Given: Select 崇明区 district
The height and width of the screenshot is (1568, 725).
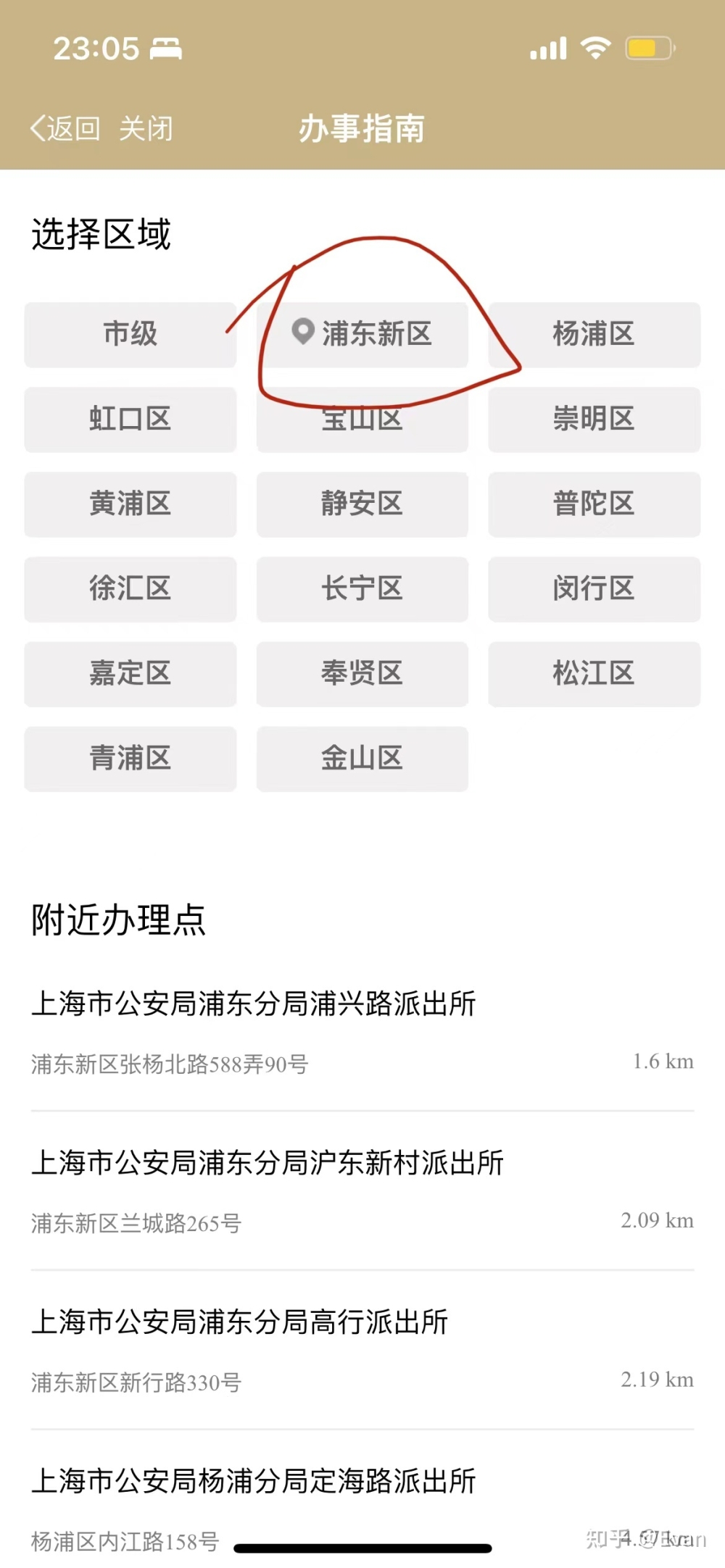Looking at the screenshot, I should (x=594, y=420).
